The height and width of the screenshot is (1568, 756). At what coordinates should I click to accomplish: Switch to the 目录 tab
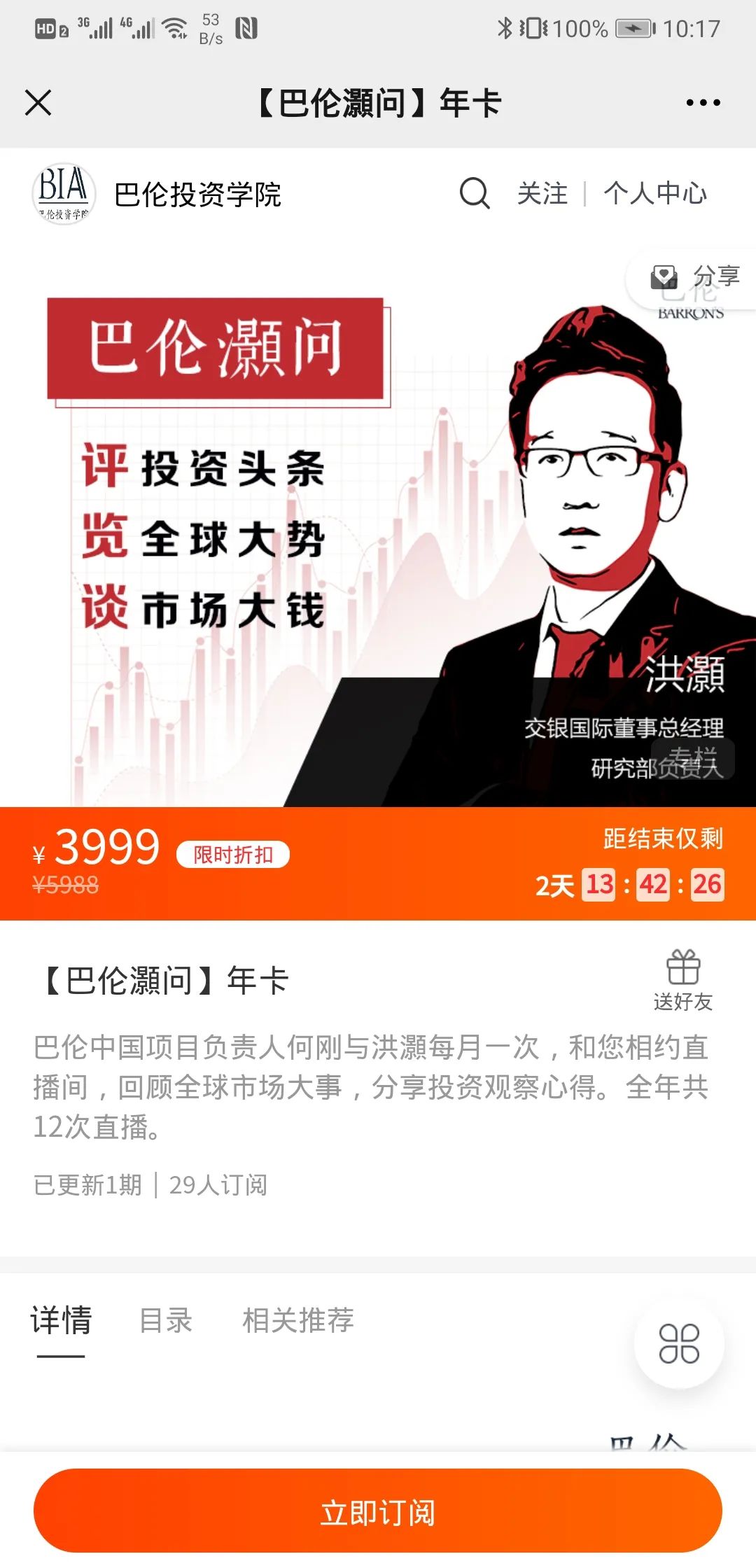166,1321
